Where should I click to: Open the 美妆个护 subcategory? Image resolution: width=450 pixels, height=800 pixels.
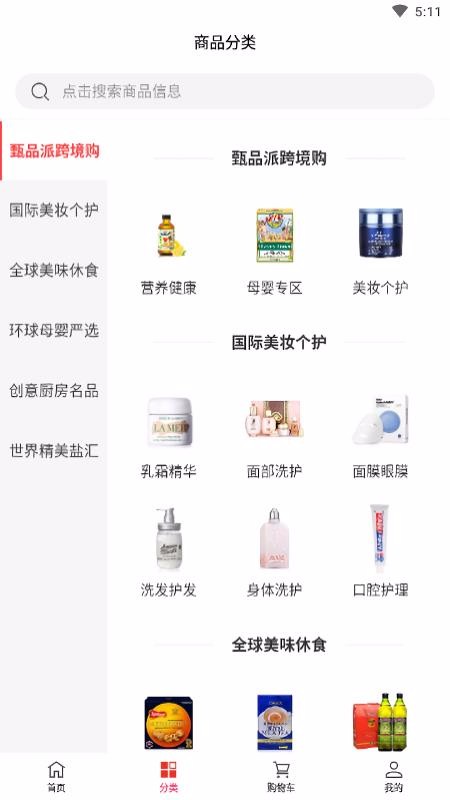pyautogui.click(x=381, y=250)
